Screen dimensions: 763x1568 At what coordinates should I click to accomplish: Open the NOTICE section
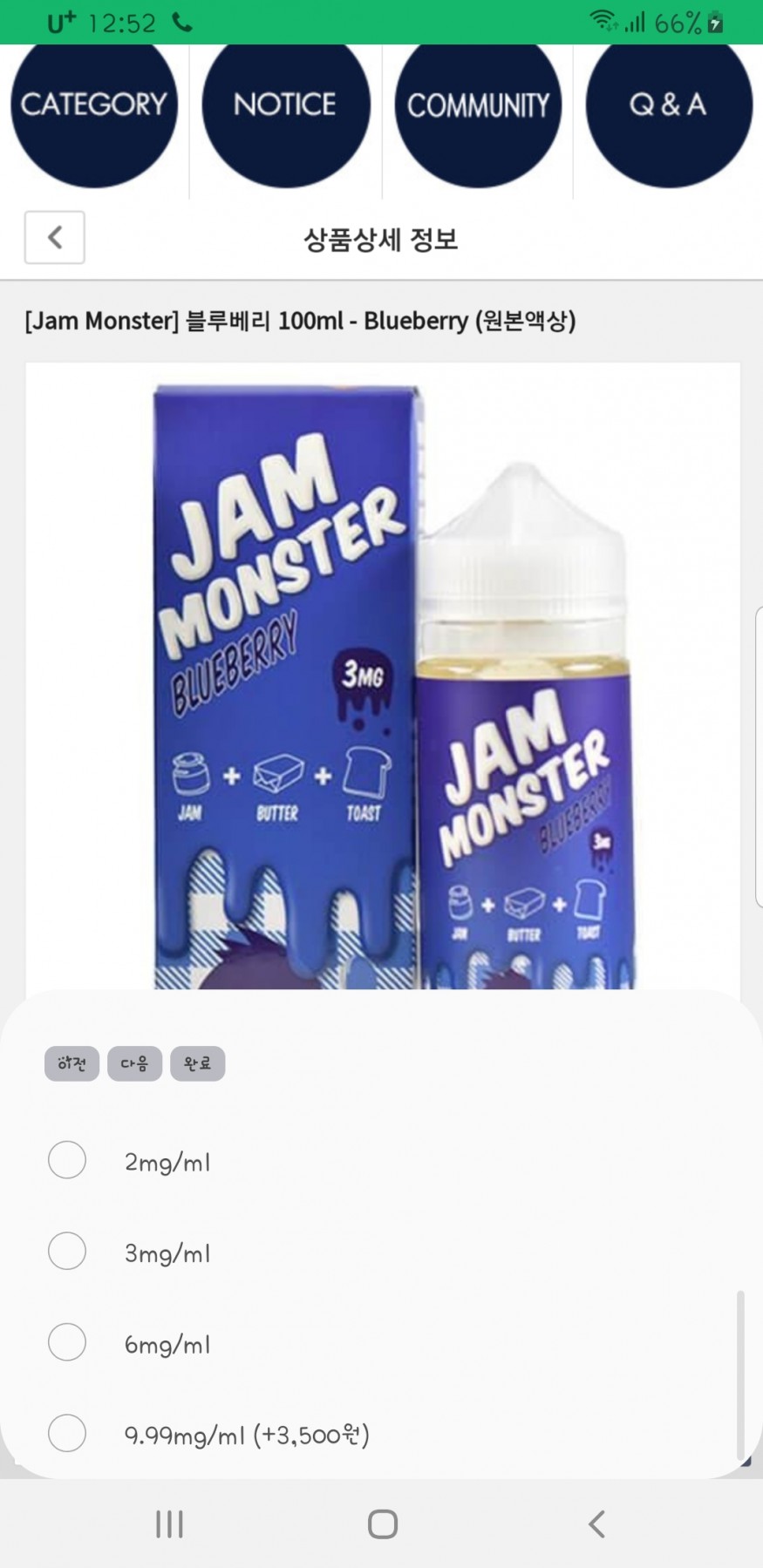[285, 105]
